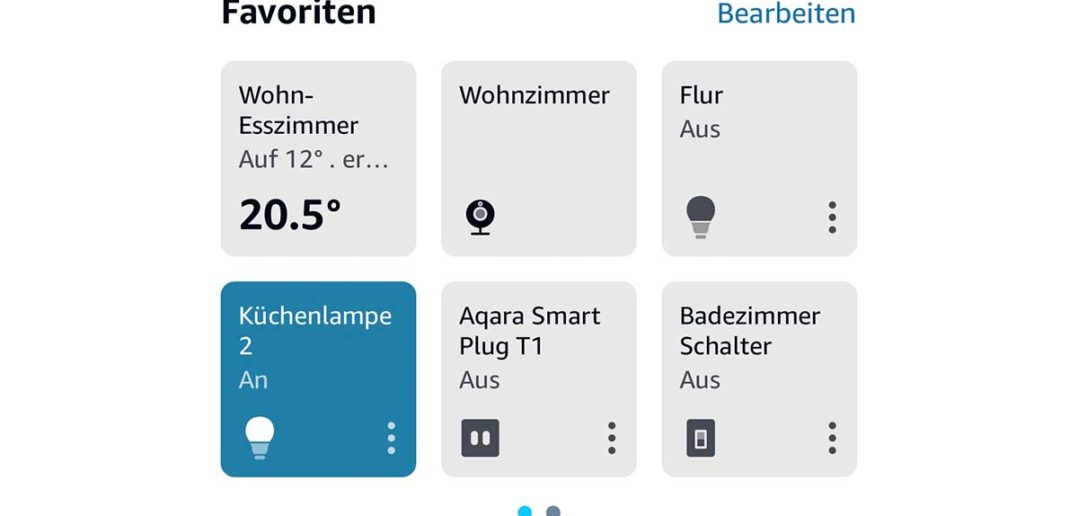Image resolution: width=1078 pixels, height=516 pixels.
Task: Open the Wohnzimmer camera card
Action: click(x=538, y=158)
